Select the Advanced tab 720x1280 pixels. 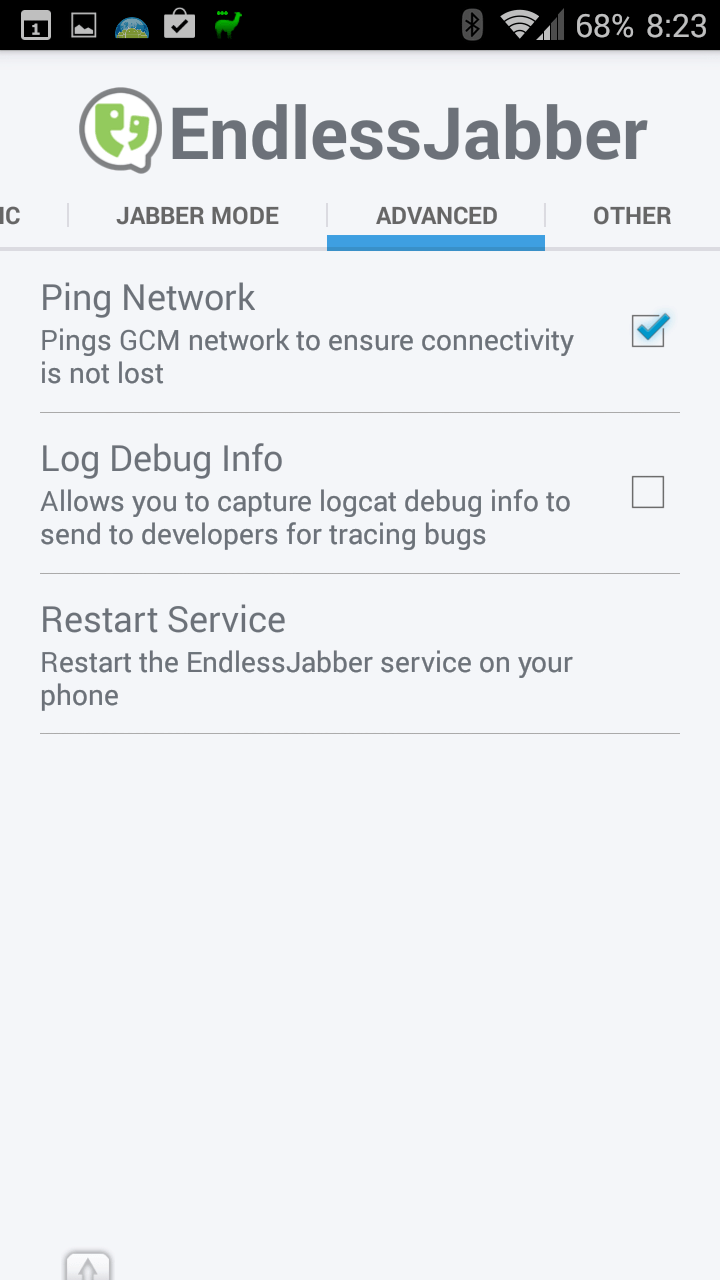point(436,216)
